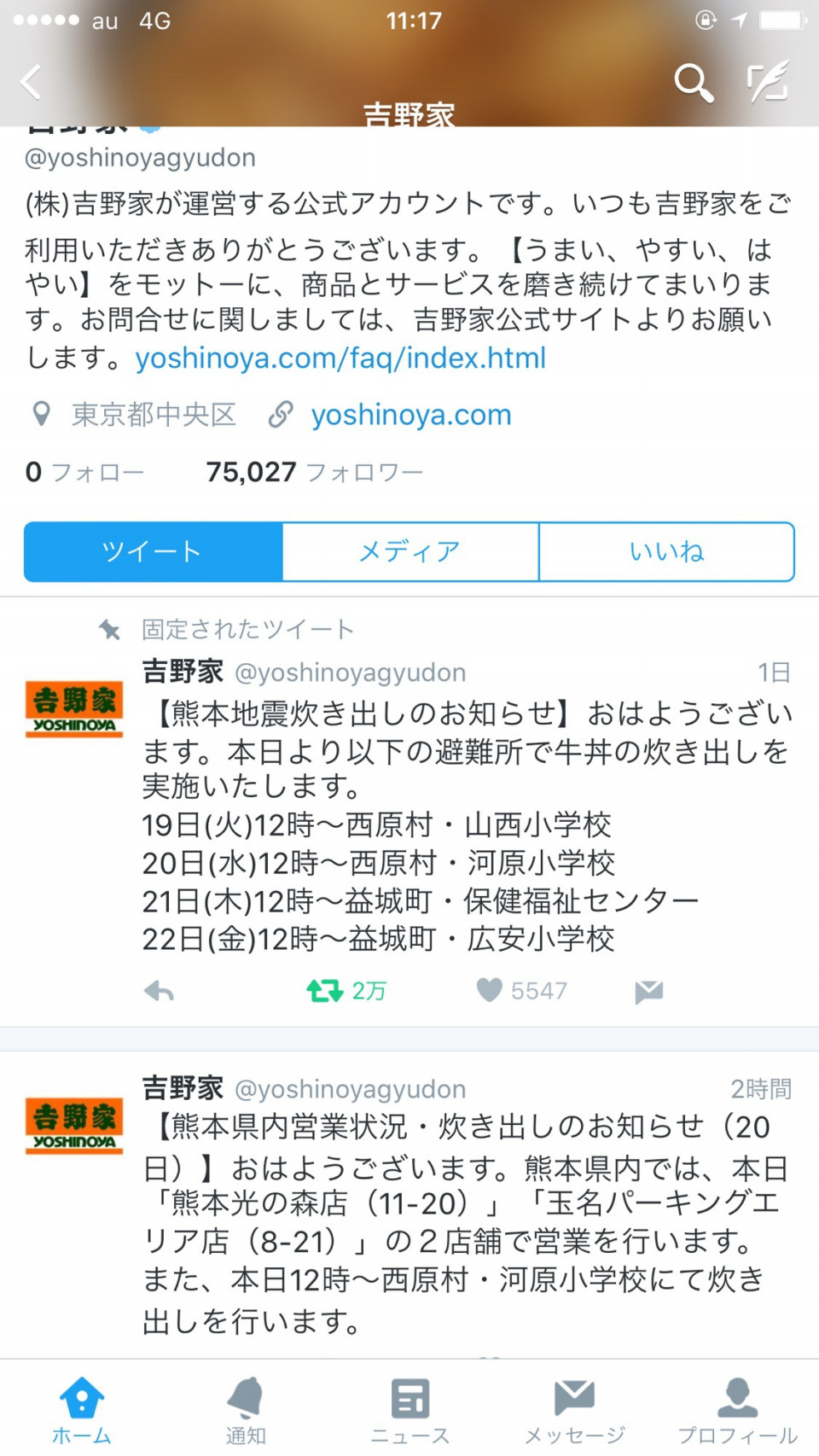Open the メッセージ tab
This screenshot has height=1456, width=819.
[x=574, y=1408]
